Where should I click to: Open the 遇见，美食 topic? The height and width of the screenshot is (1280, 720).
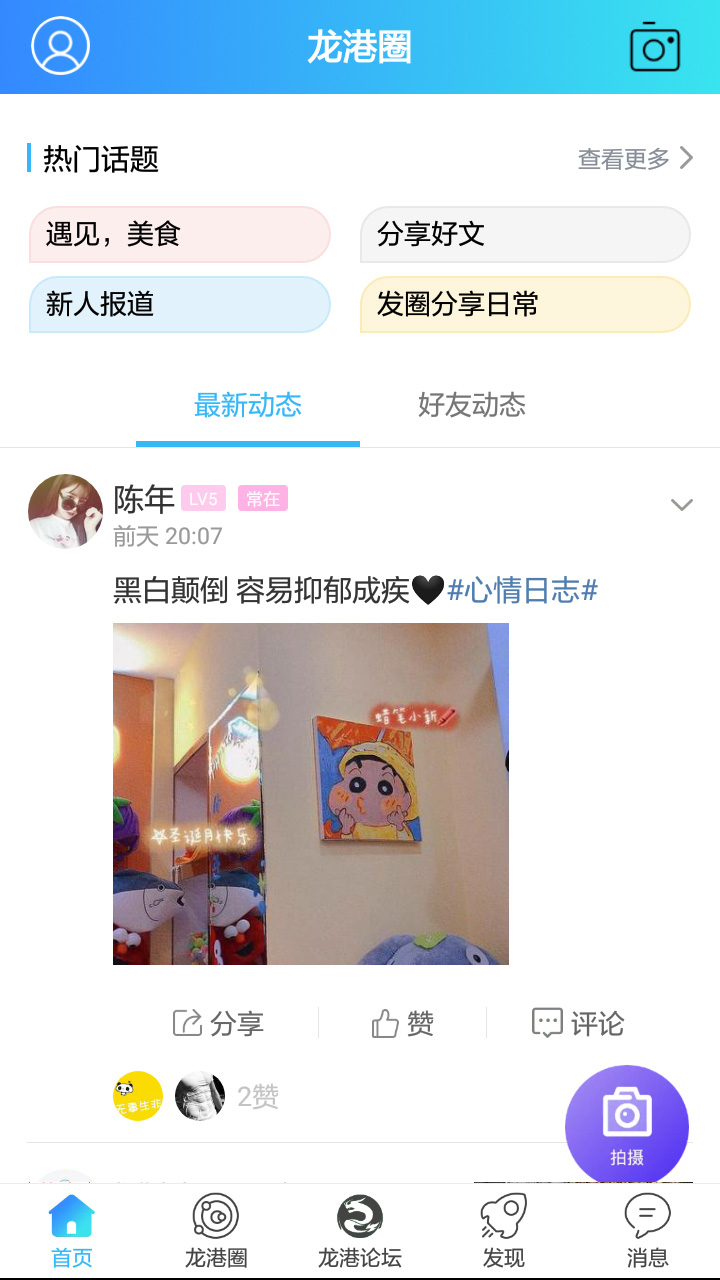coord(179,234)
